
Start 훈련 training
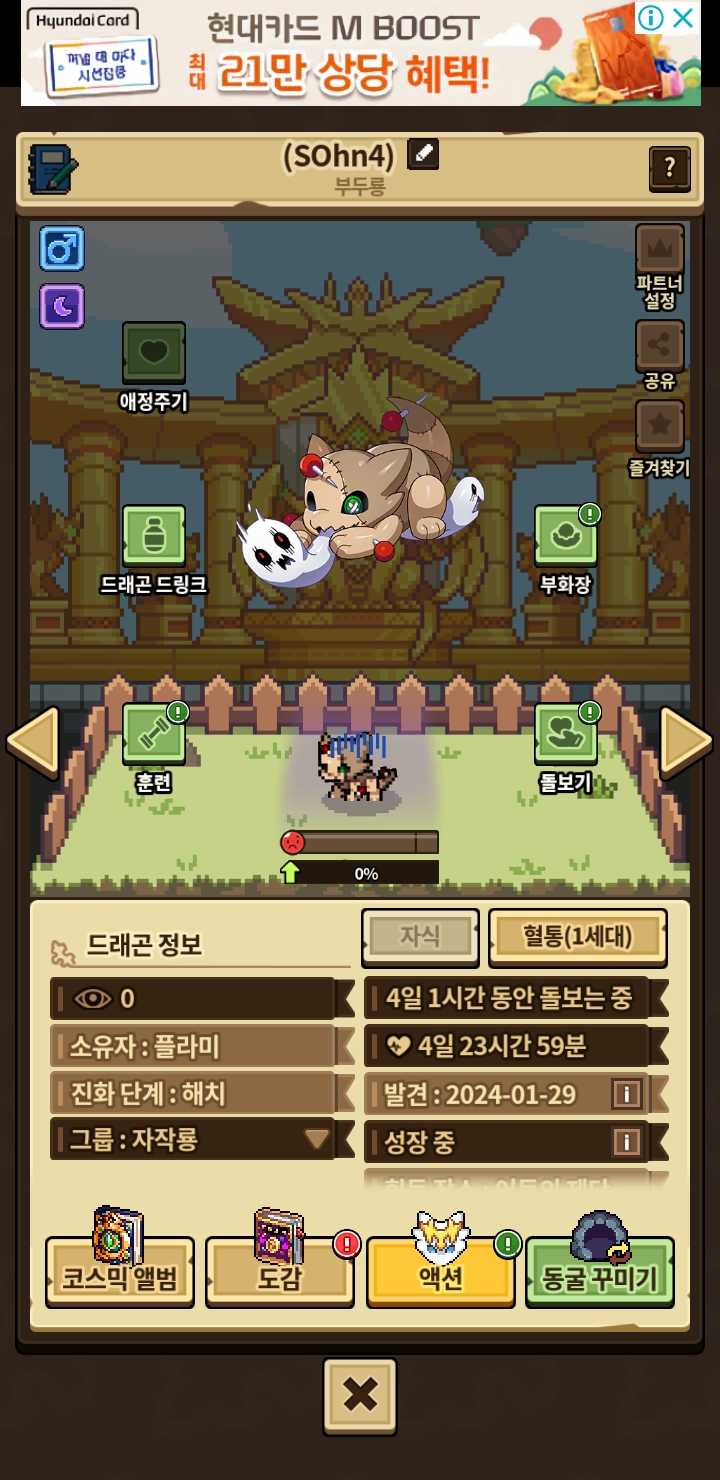point(153,735)
